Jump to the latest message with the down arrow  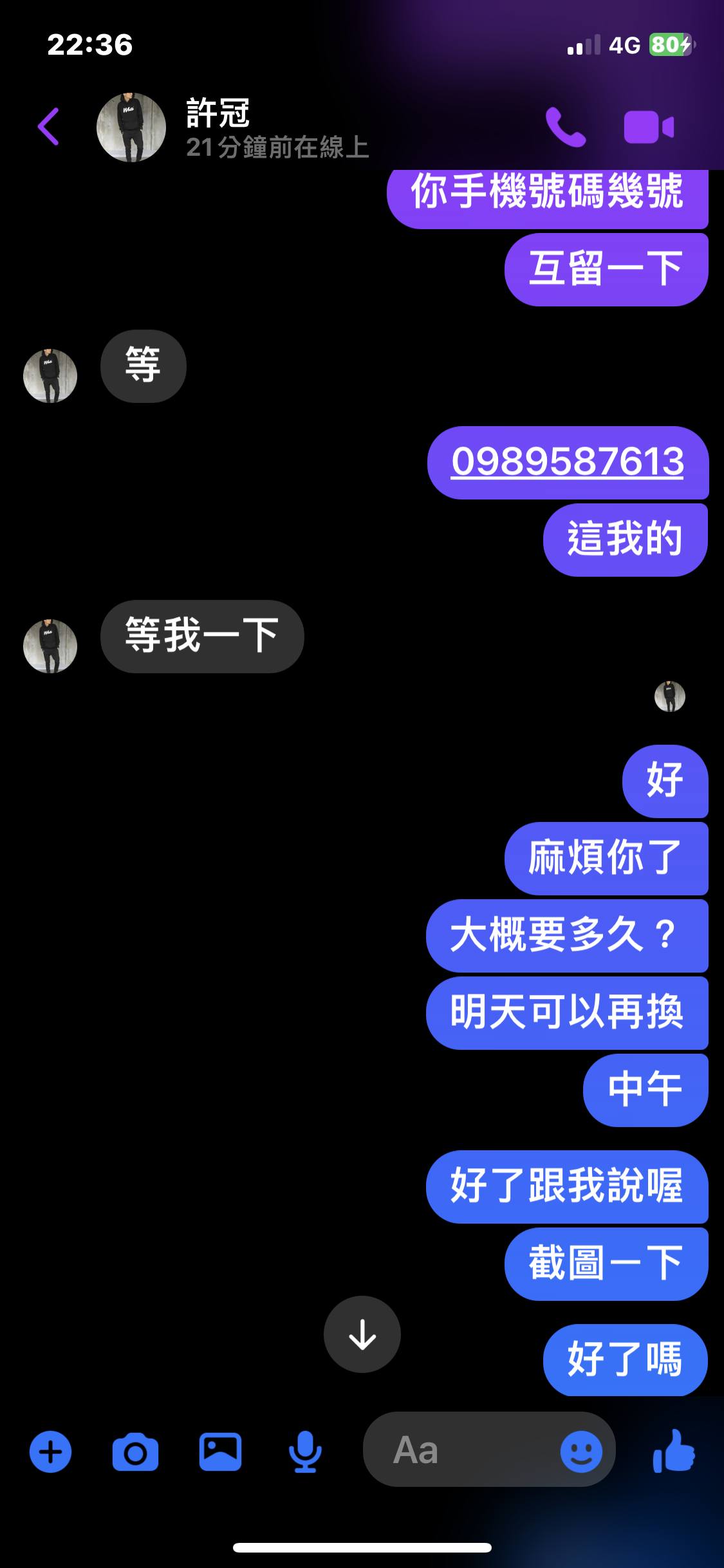coord(362,1334)
